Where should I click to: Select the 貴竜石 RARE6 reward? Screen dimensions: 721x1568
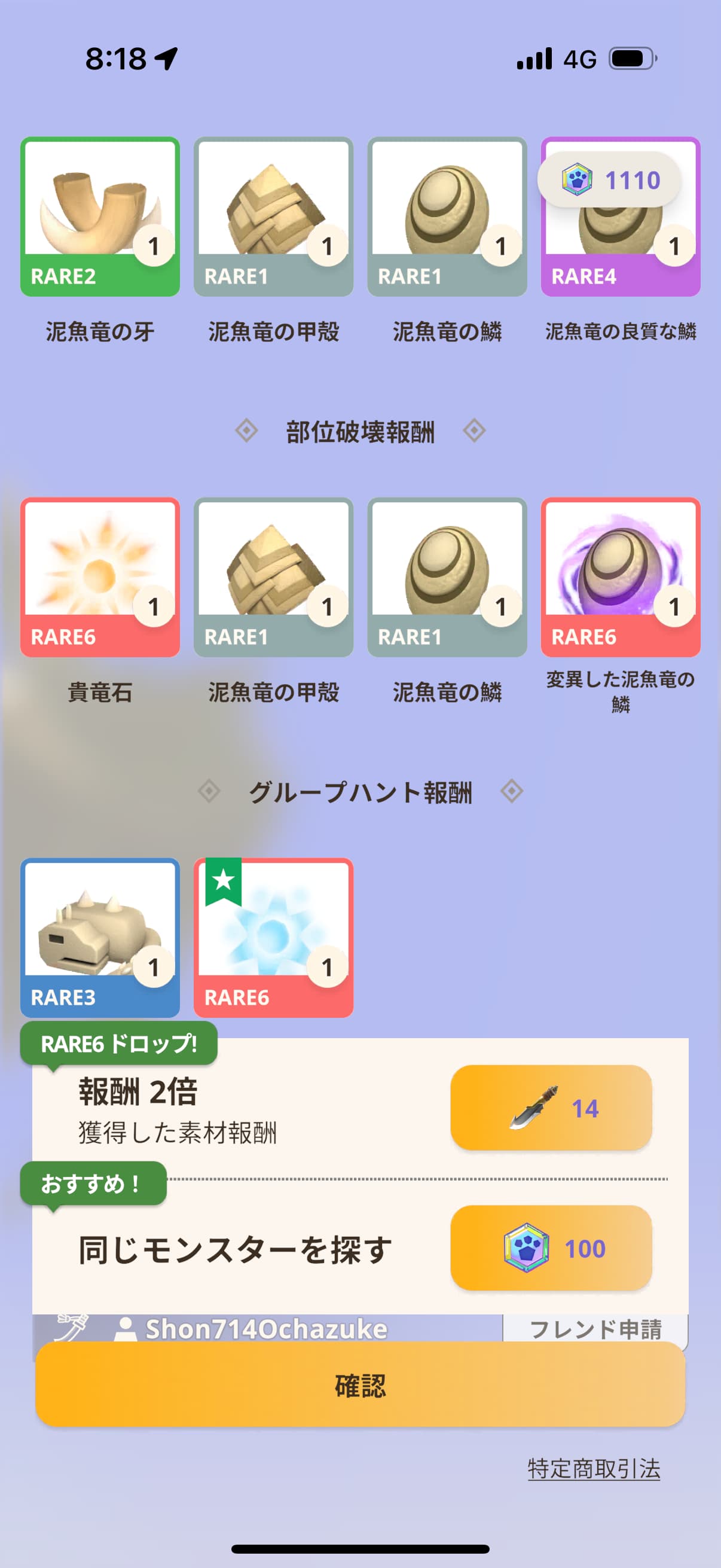(x=100, y=577)
